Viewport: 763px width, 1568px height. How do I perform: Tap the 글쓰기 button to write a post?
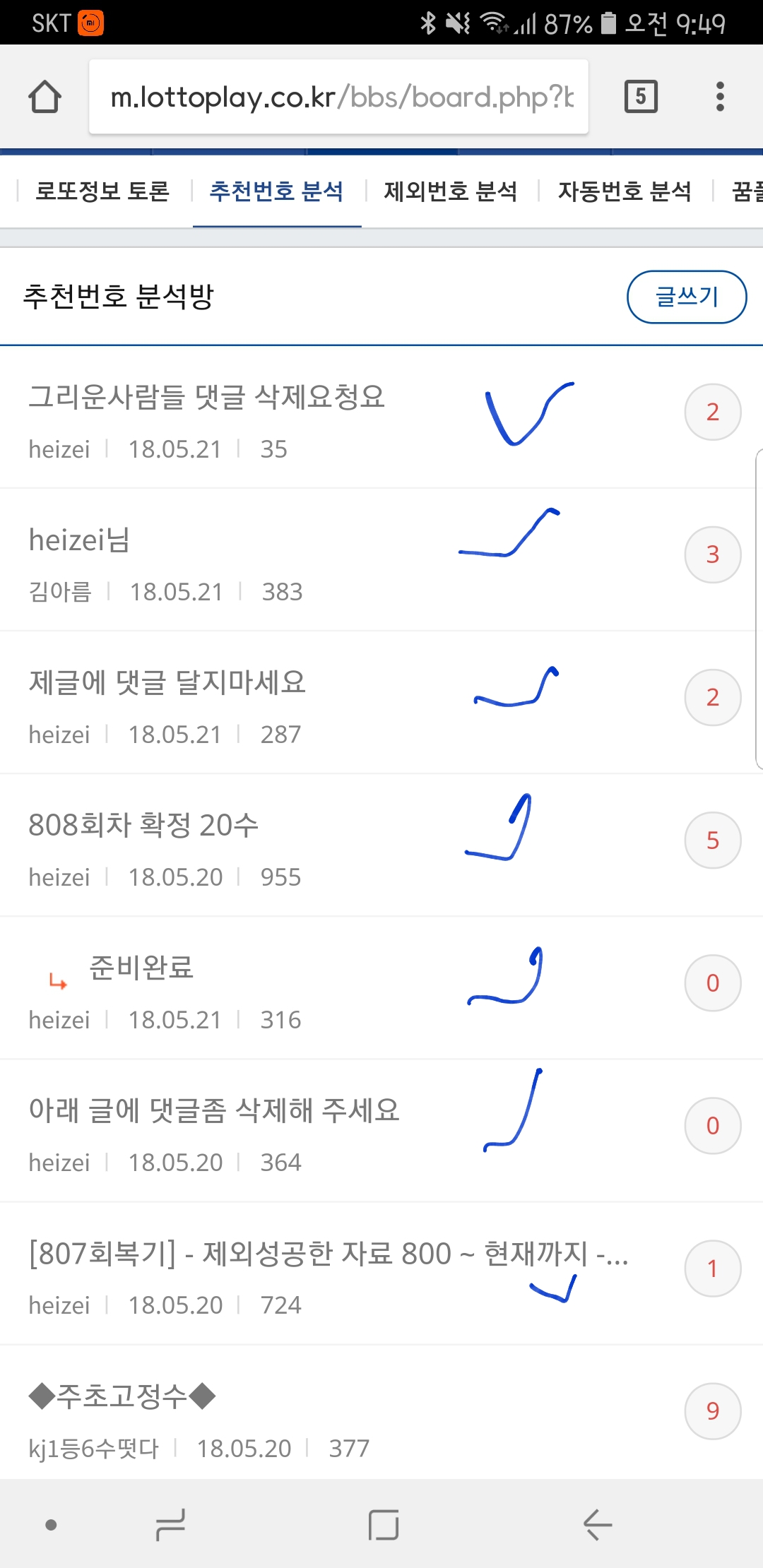686,297
